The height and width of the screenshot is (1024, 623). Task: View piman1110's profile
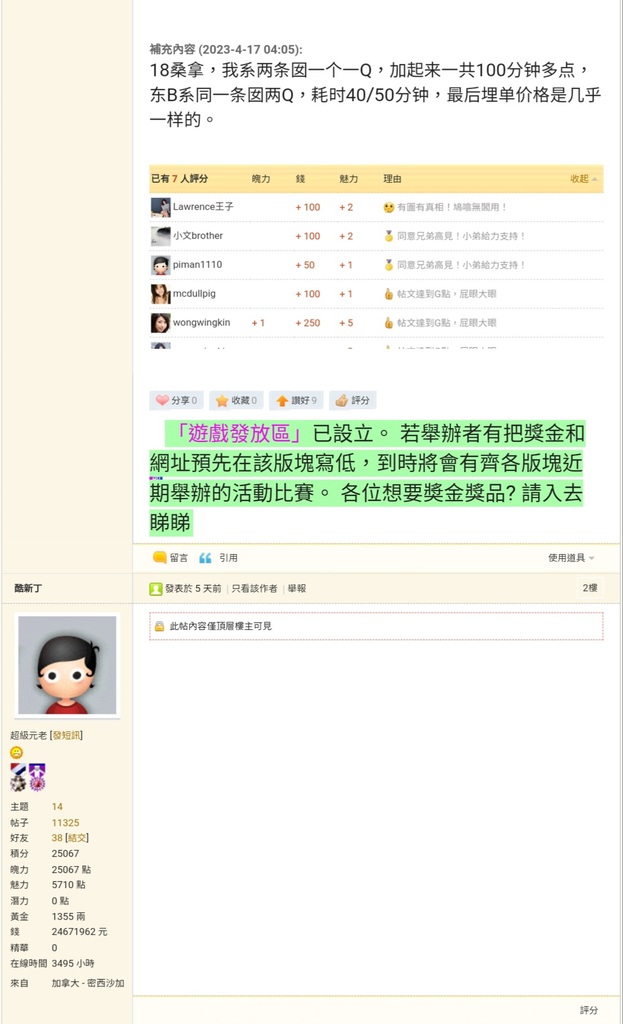pyautogui.click(x=197, y=265)
